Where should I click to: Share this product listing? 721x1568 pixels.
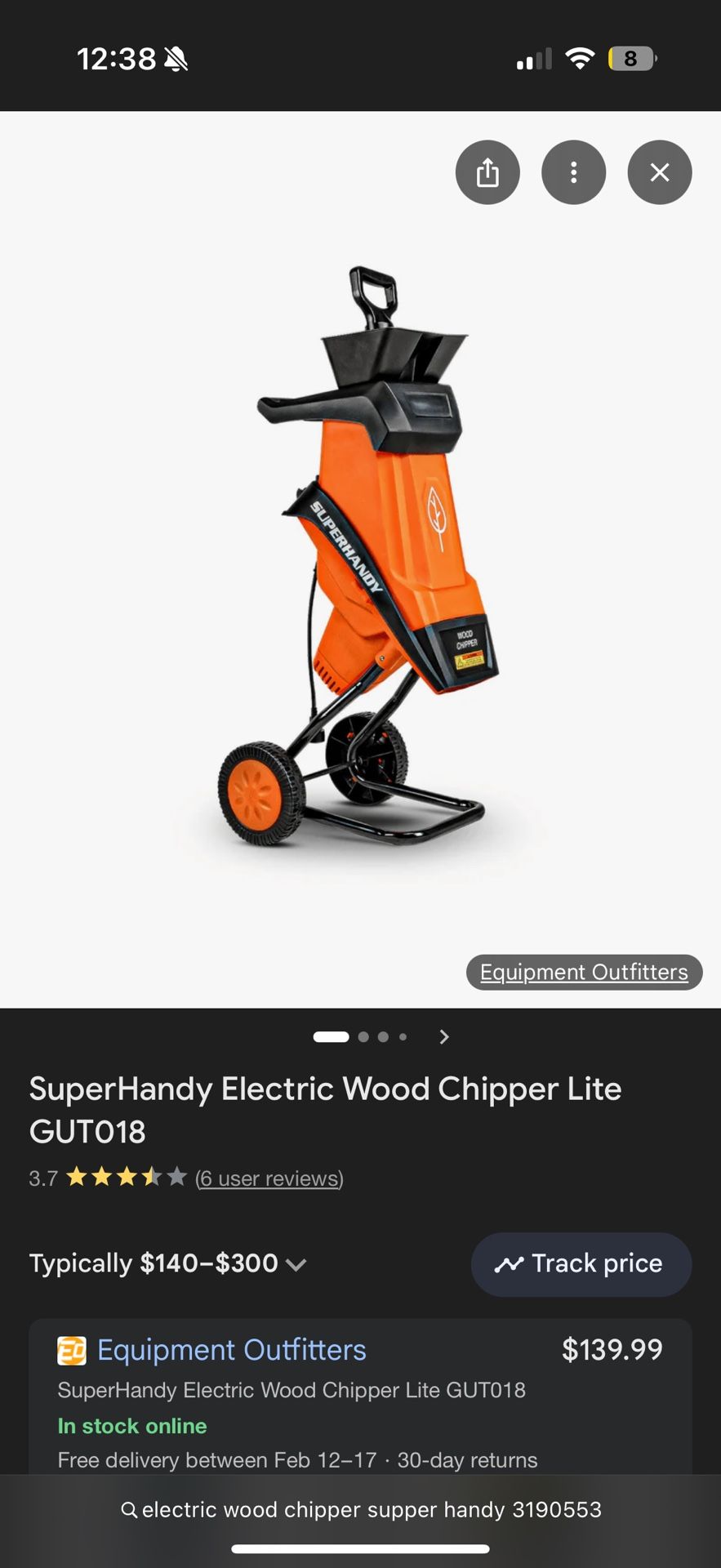click(x=487, y=172)
